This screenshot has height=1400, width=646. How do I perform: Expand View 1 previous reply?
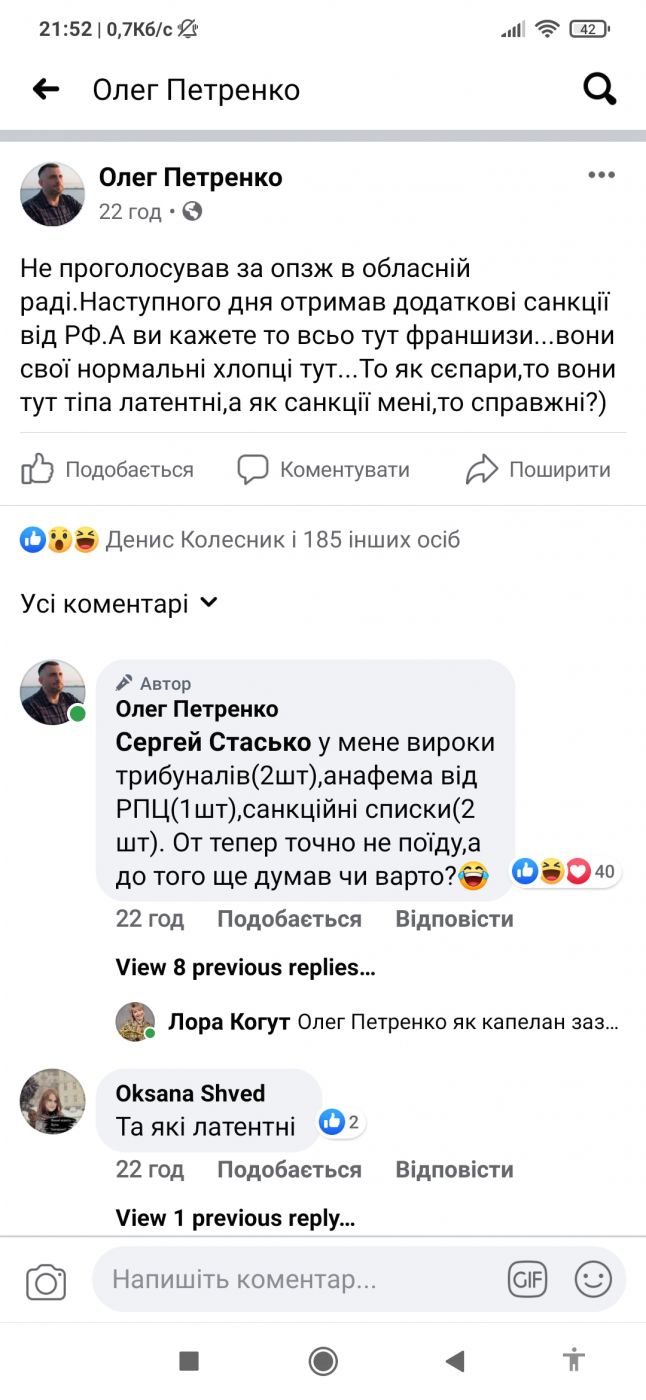(x=235, y=1218)
